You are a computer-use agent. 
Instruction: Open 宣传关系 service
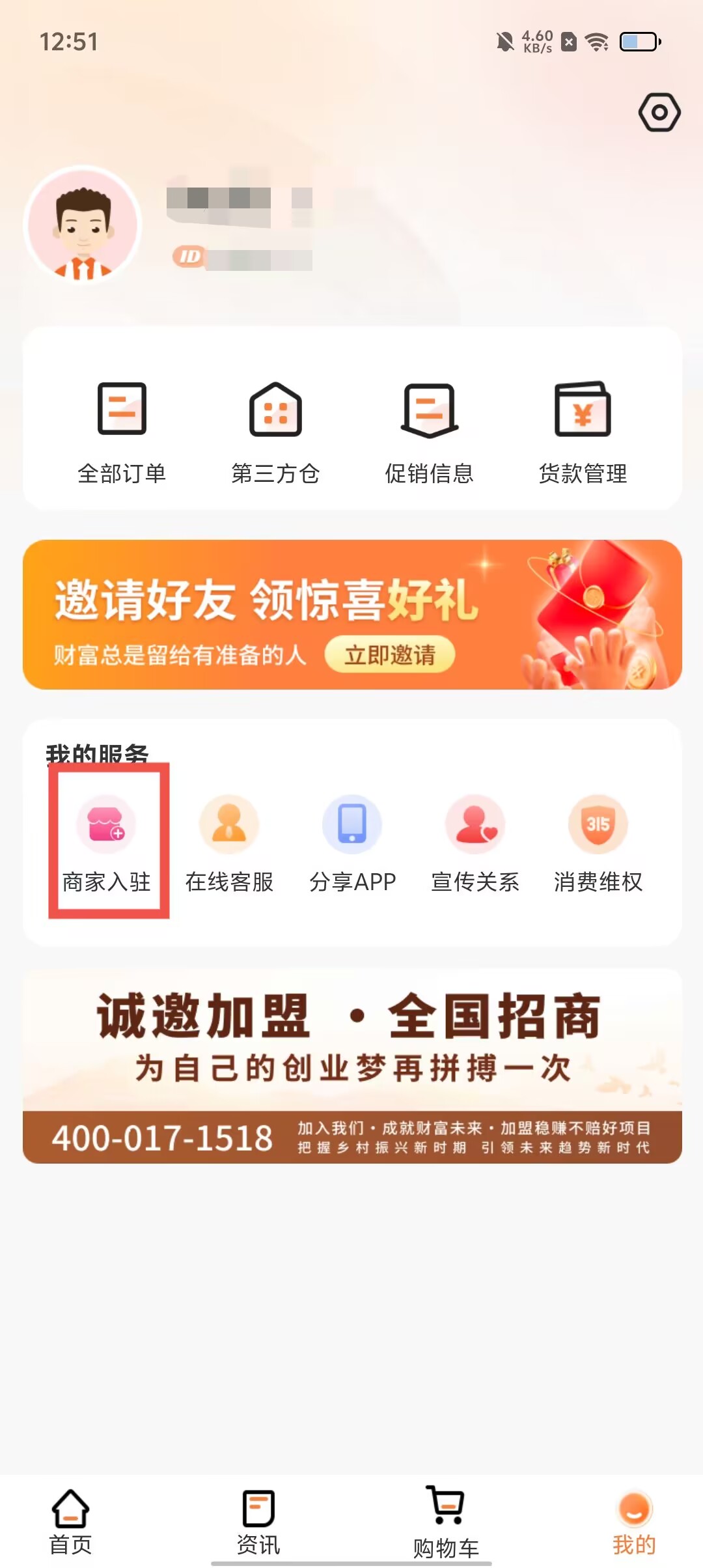click(x=475, y=843)
